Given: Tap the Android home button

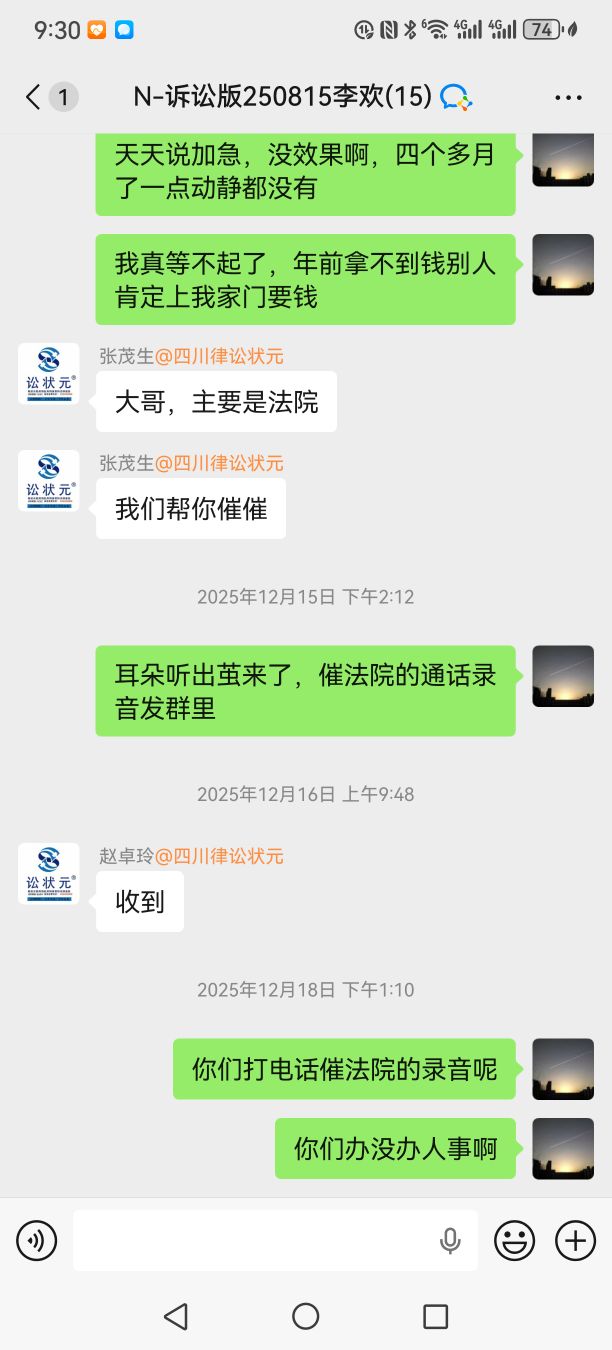Looking at the screenshot, I should coord(306,1316).
